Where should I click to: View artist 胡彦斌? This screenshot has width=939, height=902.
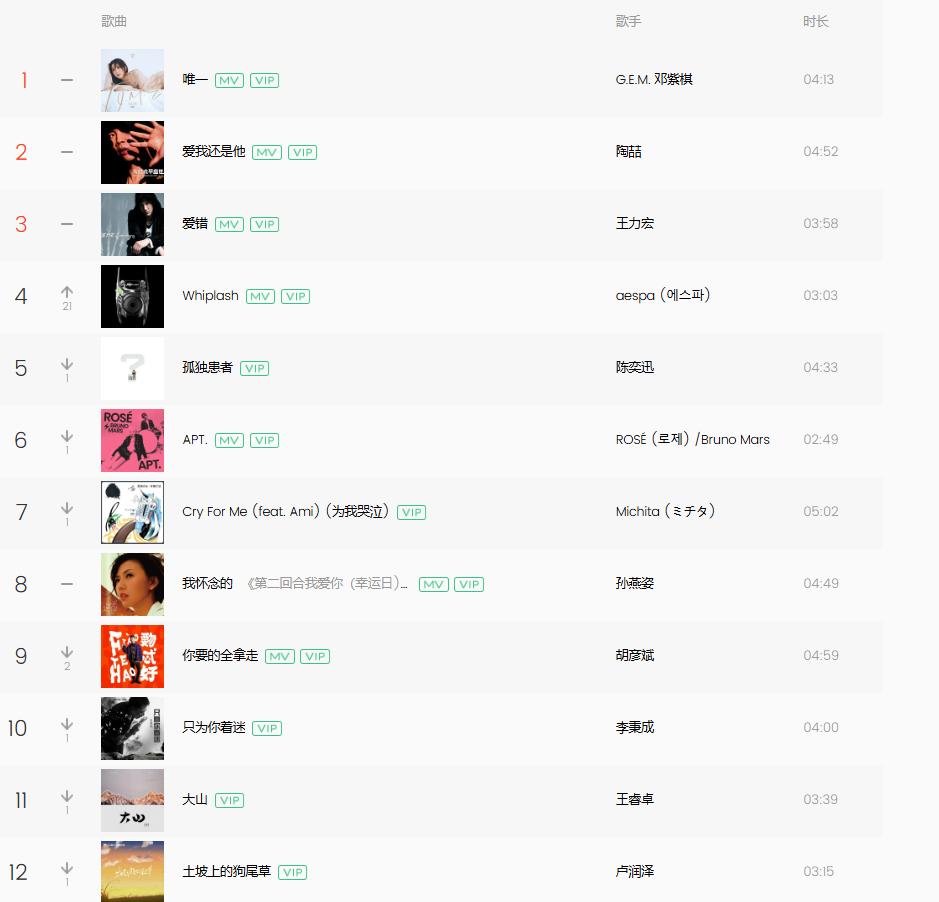pyautogui.click(x=635, y=656)
